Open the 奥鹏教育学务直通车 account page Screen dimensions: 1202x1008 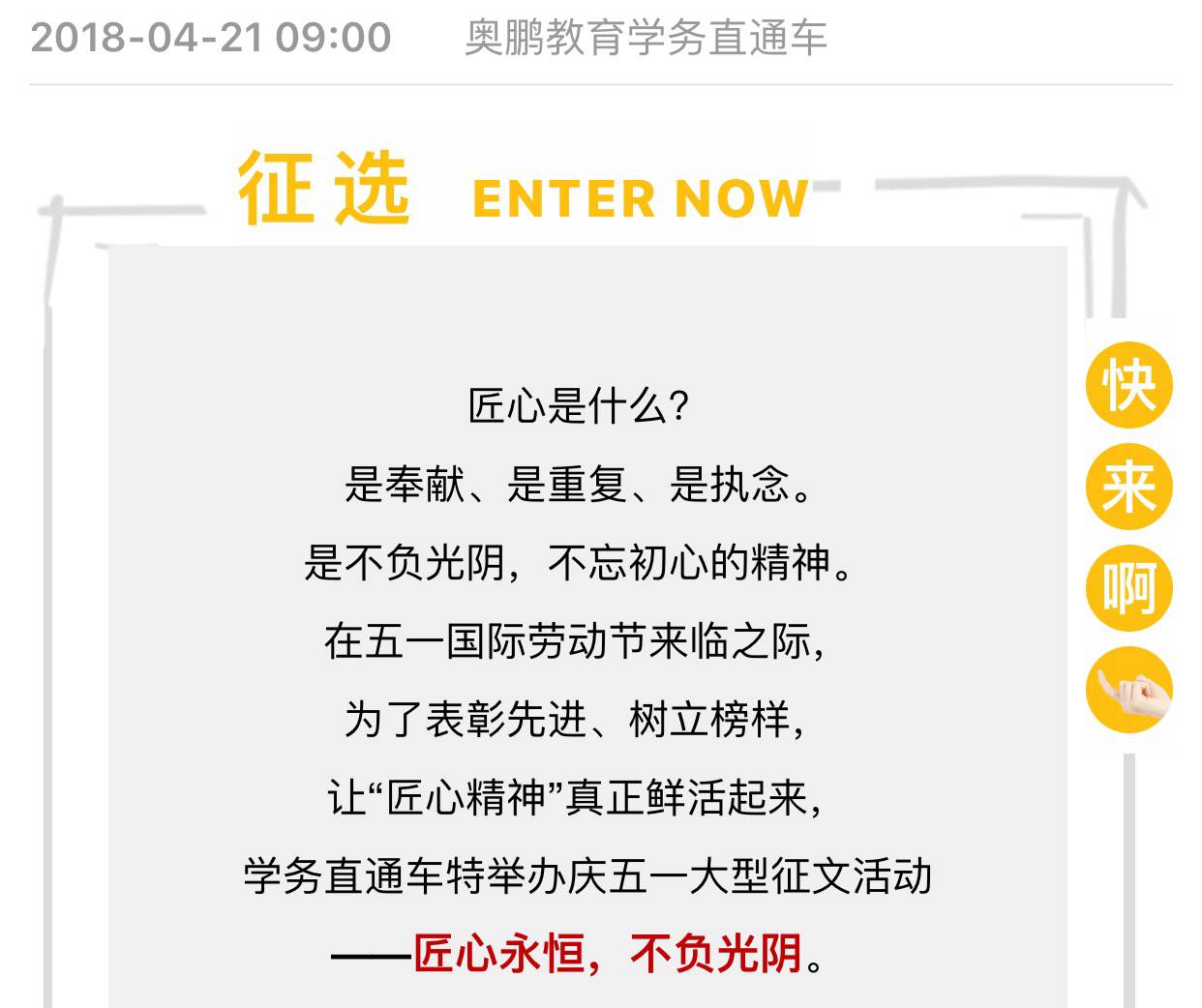(646, 38)
